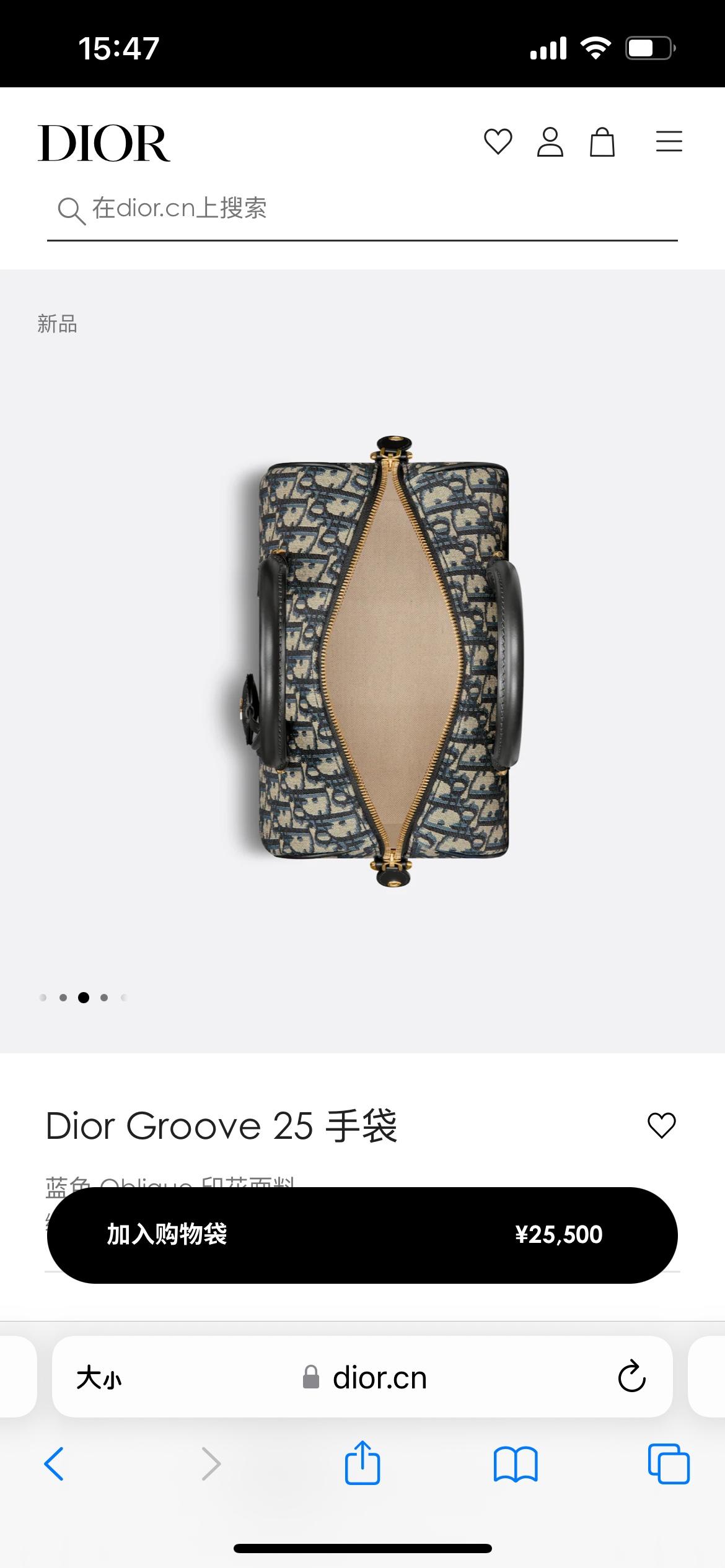This screenshot has height=1568, width=725.
Task: Tap 加入购物袋 to add to bag
Action: coord(362,1235)
